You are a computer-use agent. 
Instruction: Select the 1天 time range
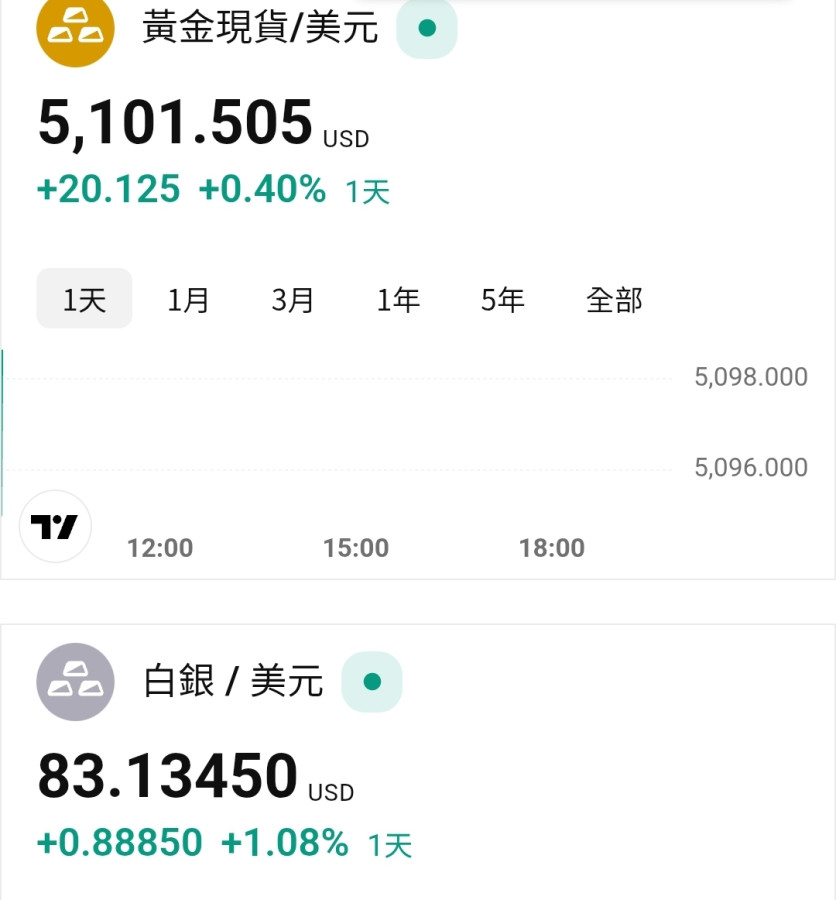pos(84,299)
